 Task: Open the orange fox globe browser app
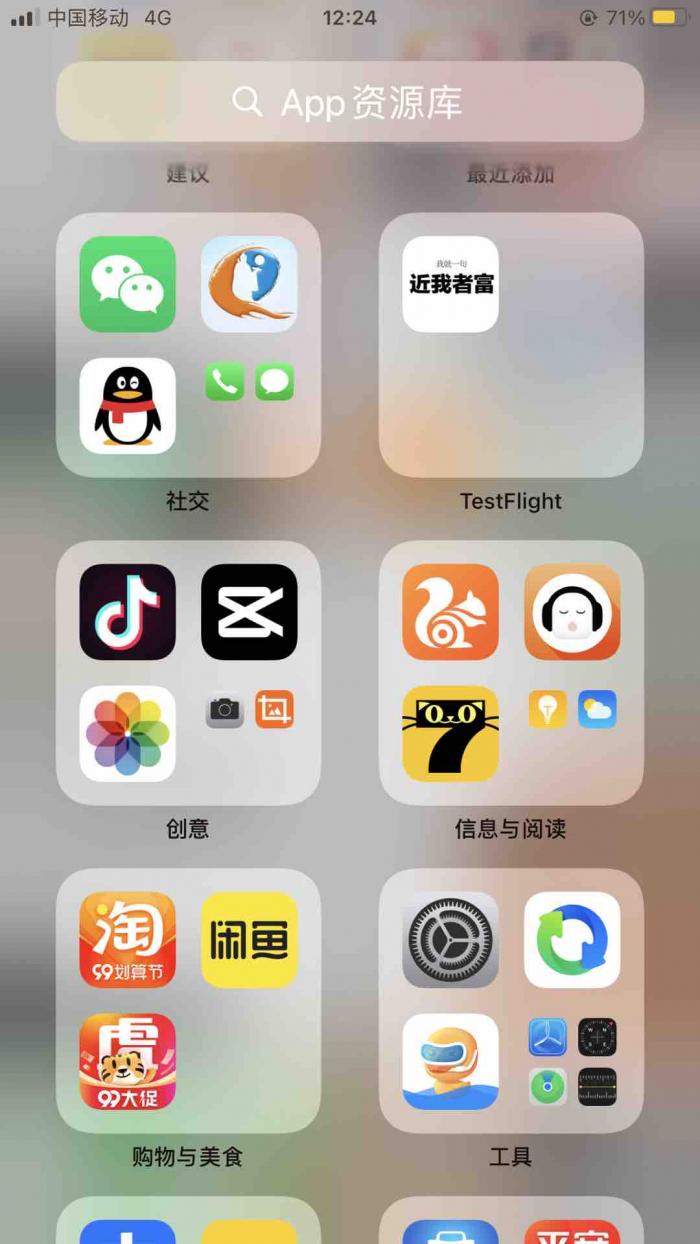pyautogui.click(x=249, y=284)
